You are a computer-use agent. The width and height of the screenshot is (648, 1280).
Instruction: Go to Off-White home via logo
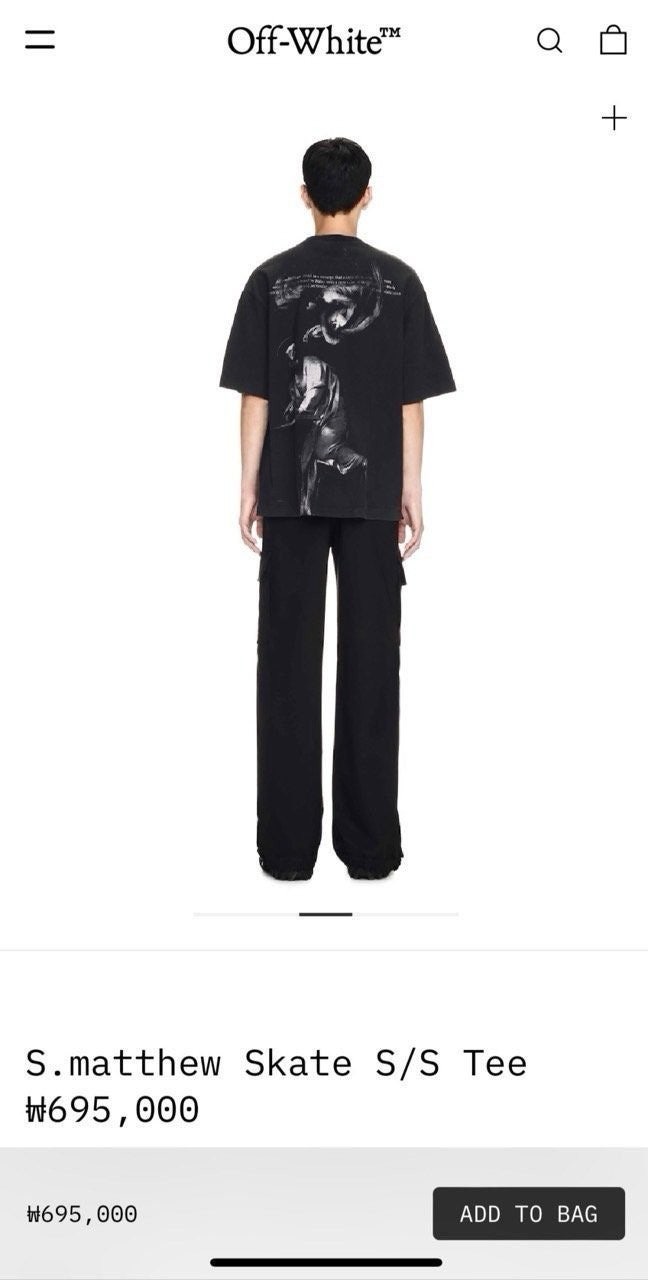coord(313,40)
